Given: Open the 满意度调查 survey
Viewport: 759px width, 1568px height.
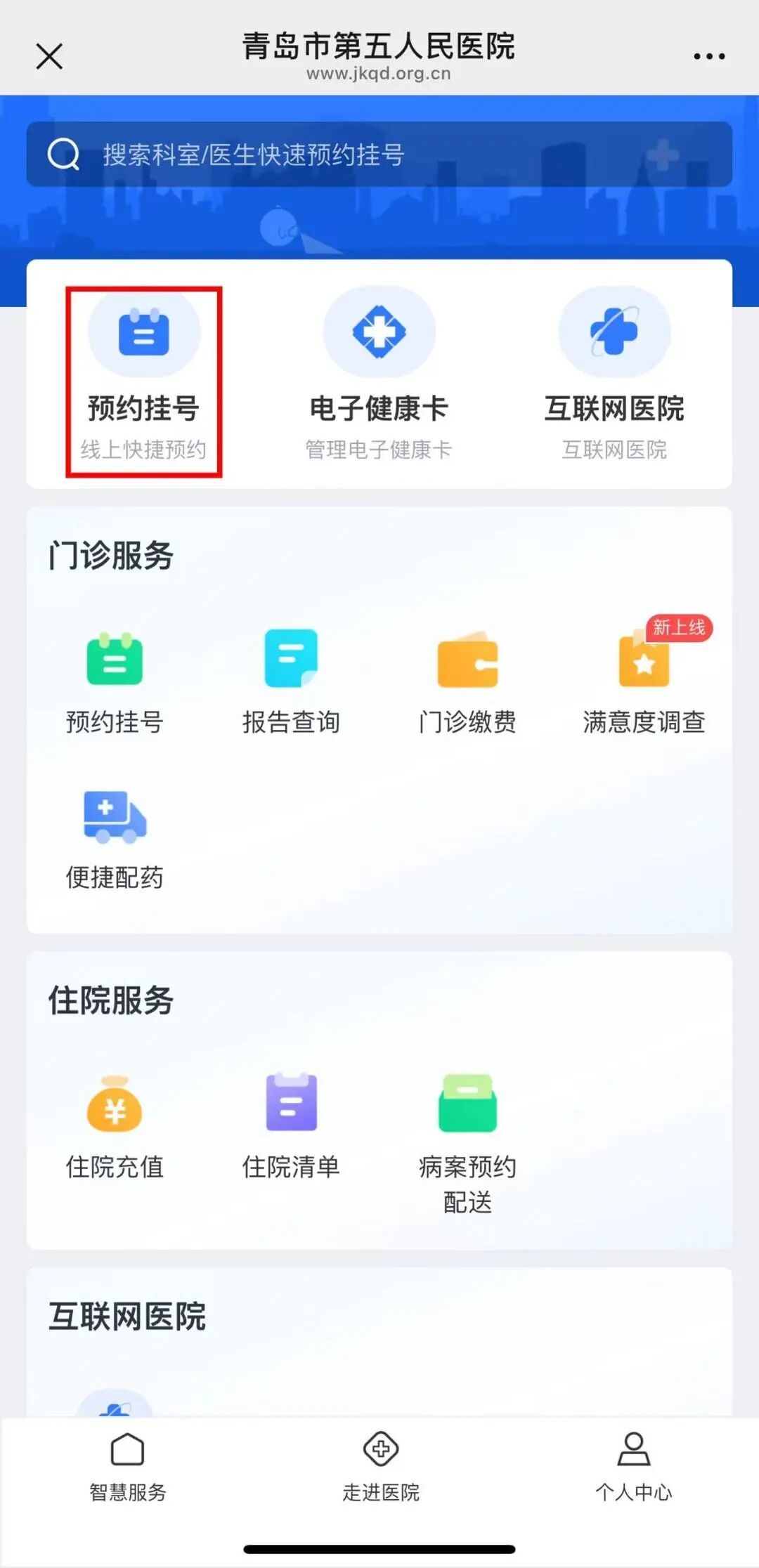Looking at the screenshot, I should click(644, 681).
